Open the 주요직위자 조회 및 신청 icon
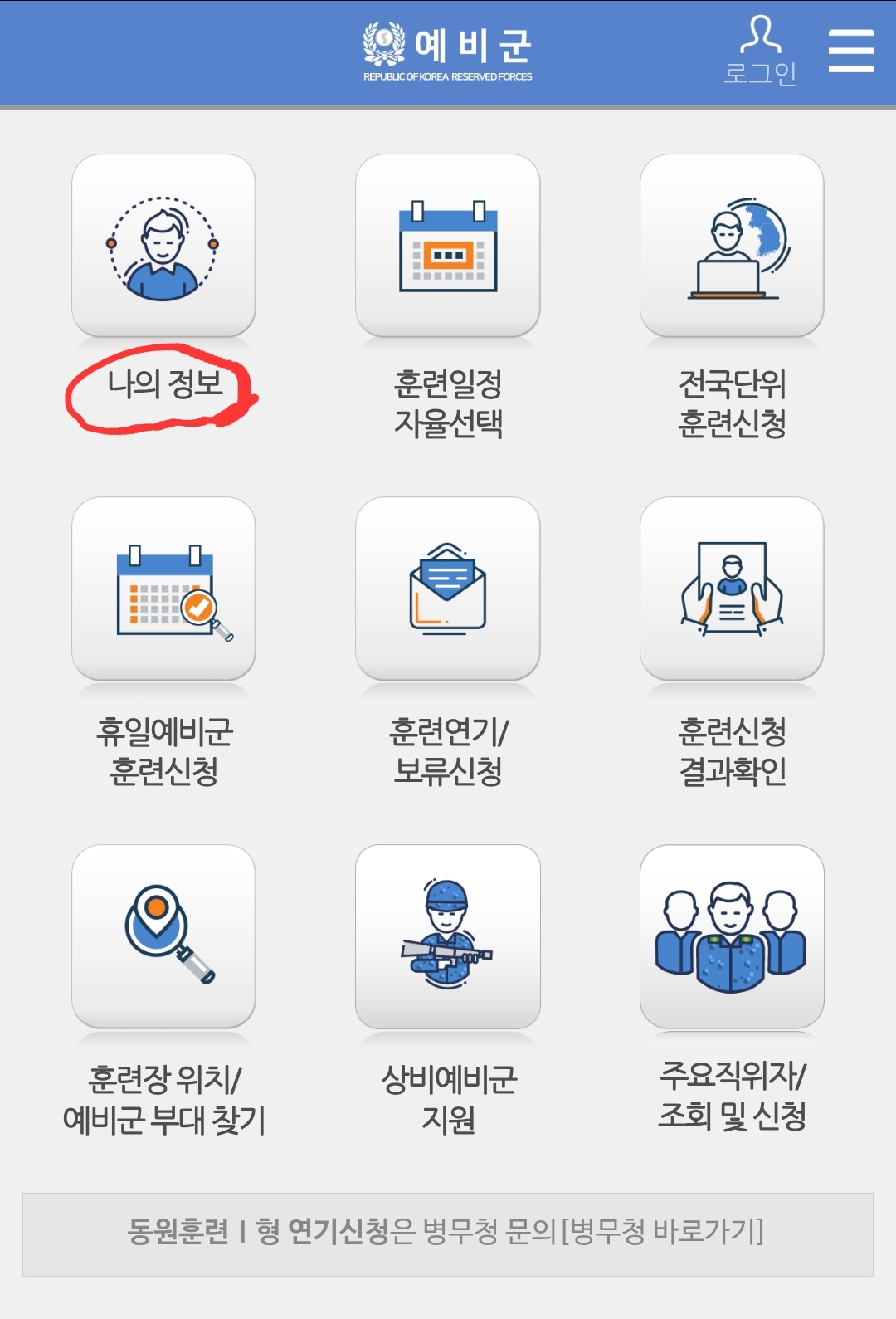Screen dimensions: 896x1319 (732, 938)
